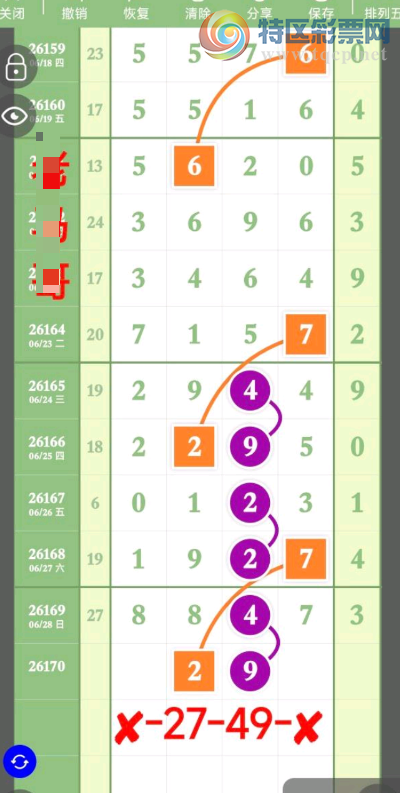Image resolution: width=400 pixels, height=793 pixels.
Task: Save the chart with 保存
Action: (321, 13)
